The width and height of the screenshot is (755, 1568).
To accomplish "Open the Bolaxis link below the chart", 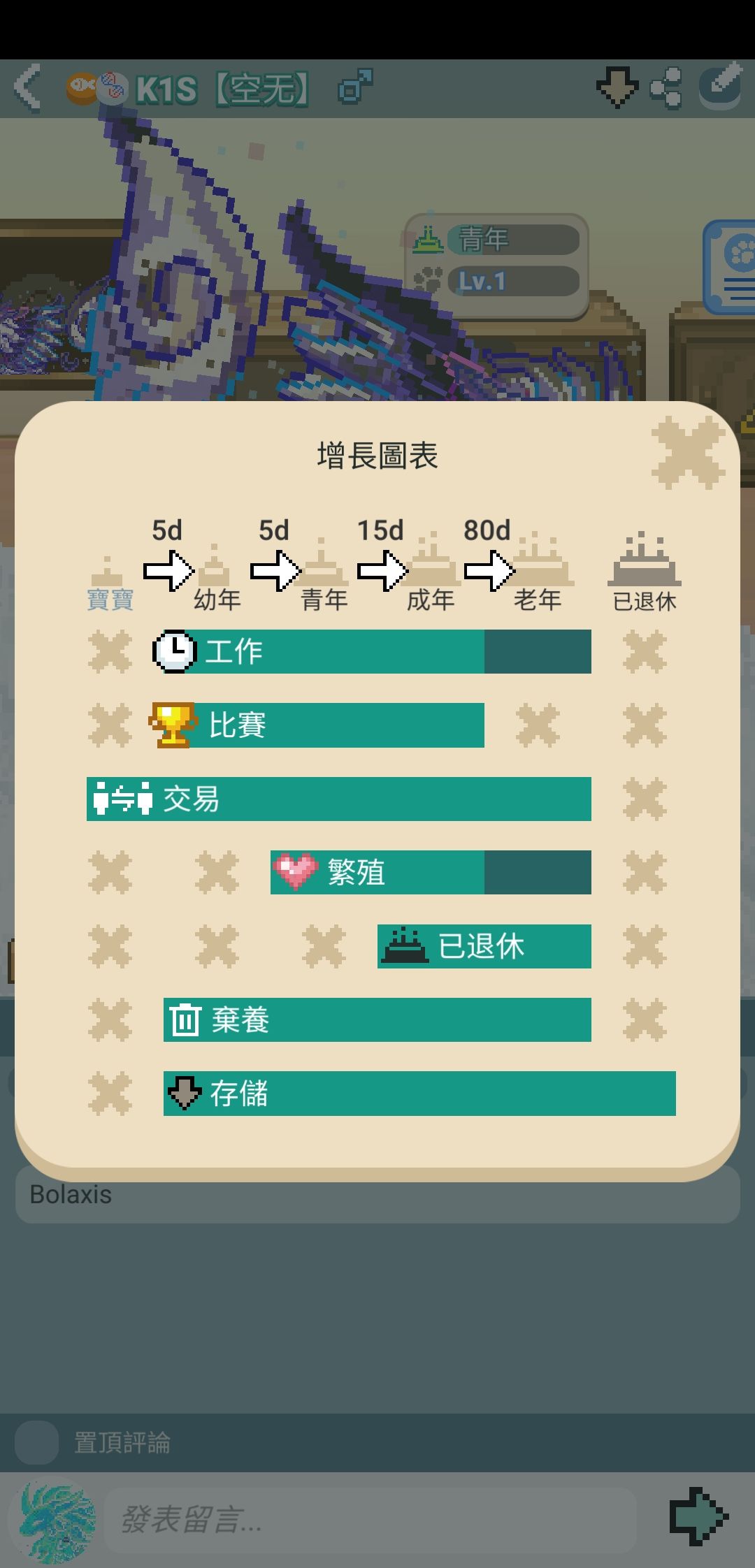I will 69,1195.
